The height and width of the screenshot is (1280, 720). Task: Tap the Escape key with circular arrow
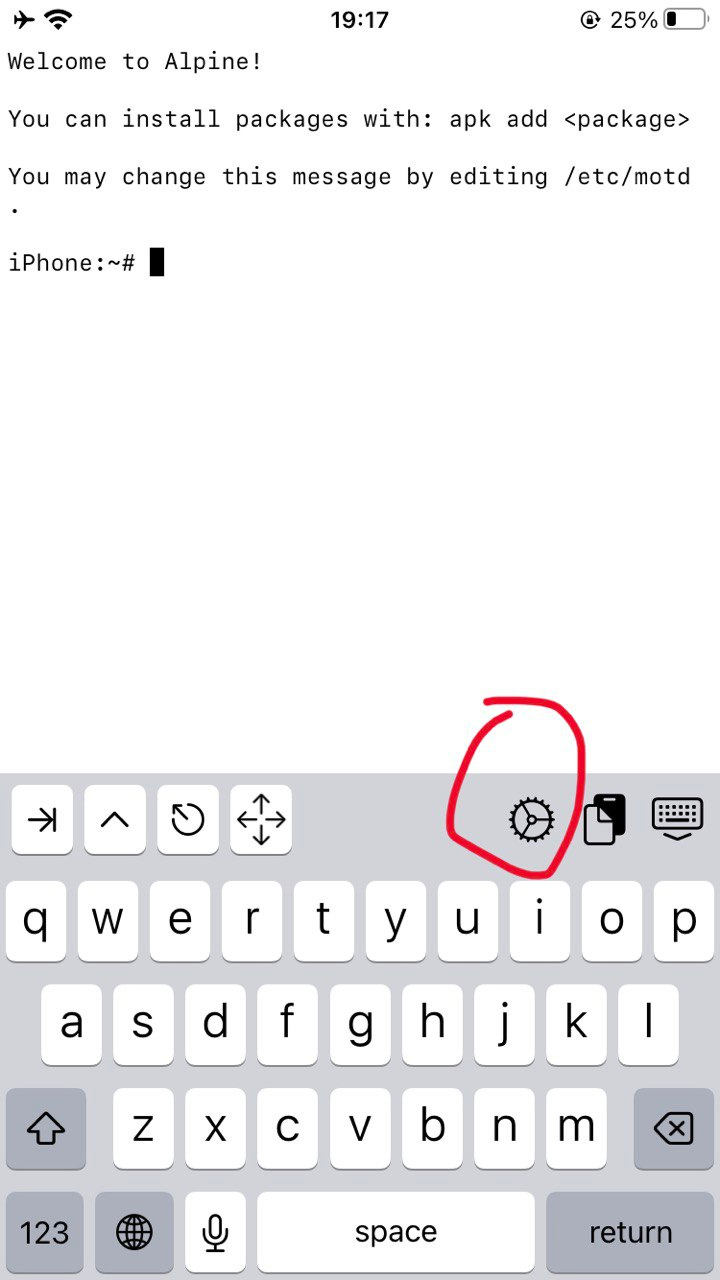coord(188,820)
